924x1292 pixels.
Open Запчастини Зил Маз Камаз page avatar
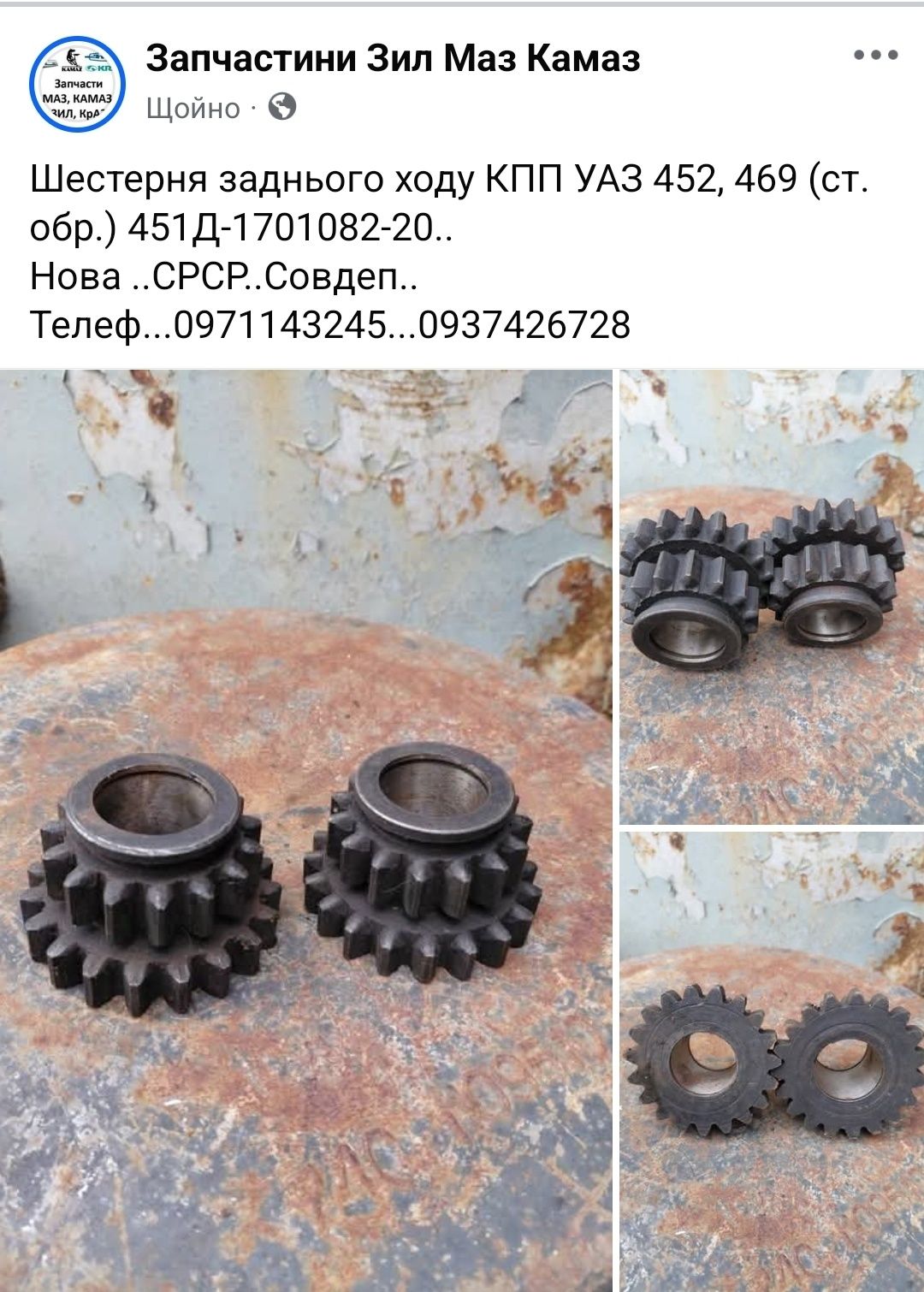(78, 84)
